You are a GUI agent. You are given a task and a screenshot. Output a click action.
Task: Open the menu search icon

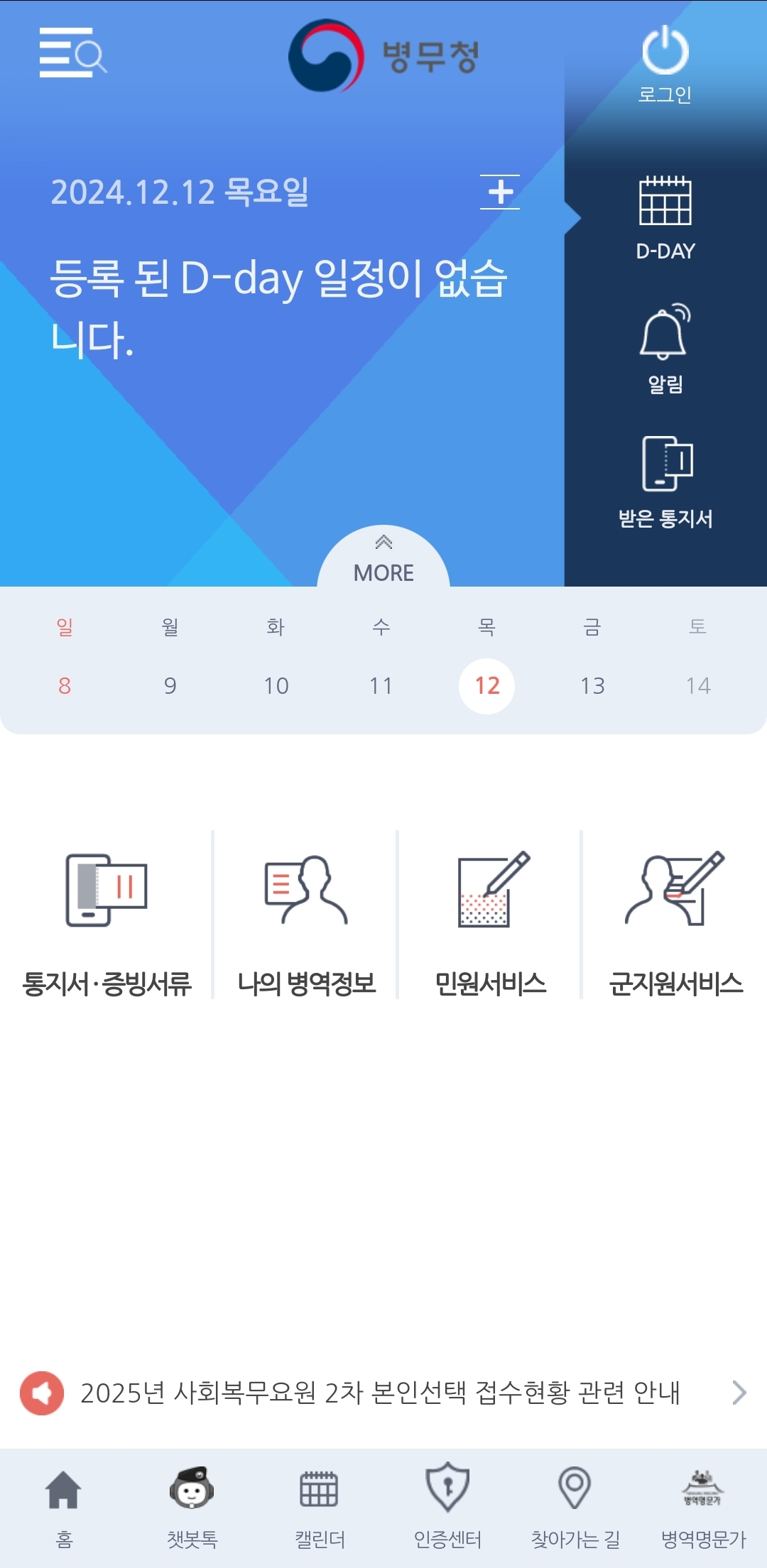click(73, 53)
